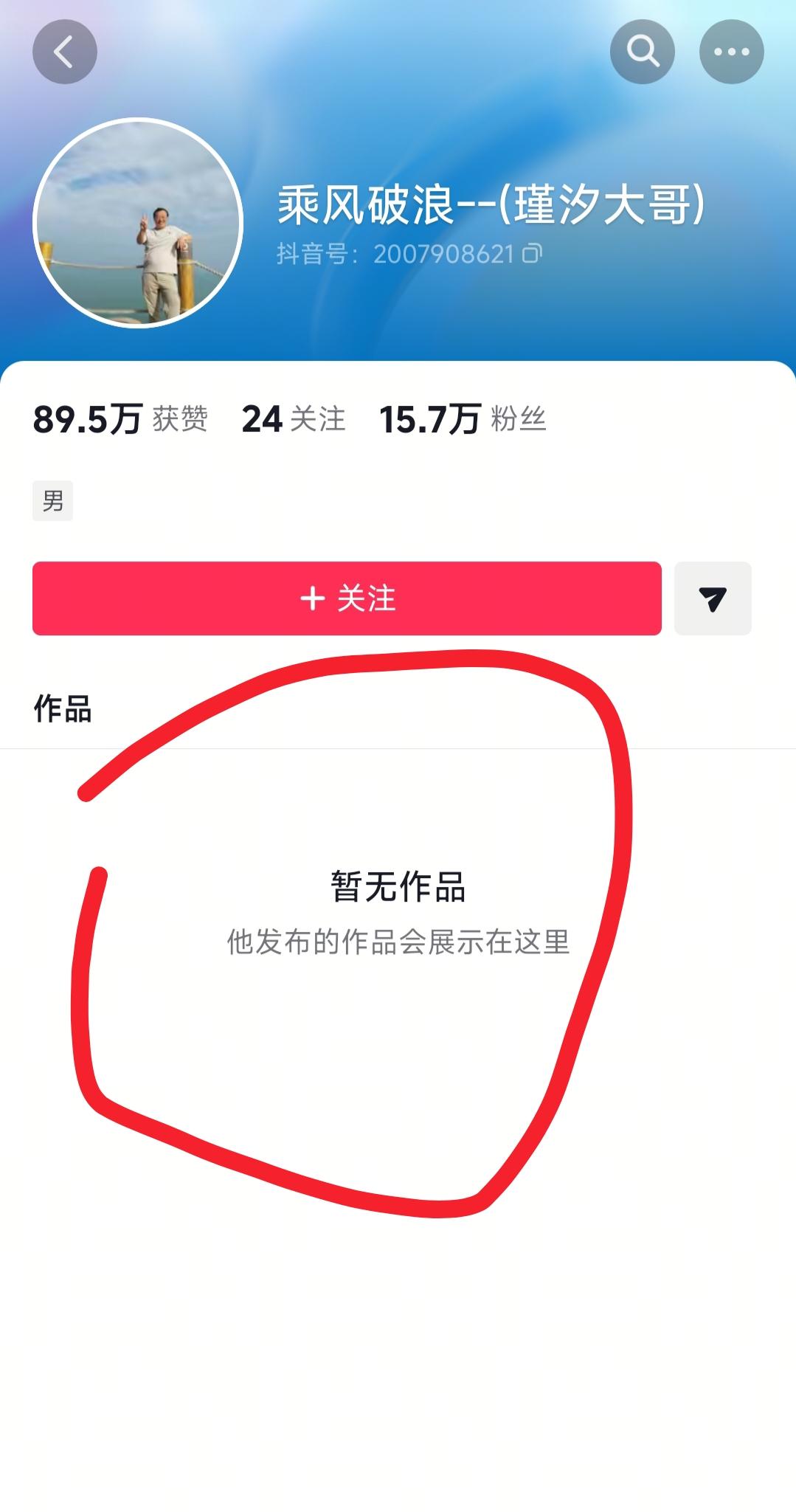
Task: Follow 乘风破浪--(瑾汐大哥) by tapping 关注
Action: click(x=348, y=600)
